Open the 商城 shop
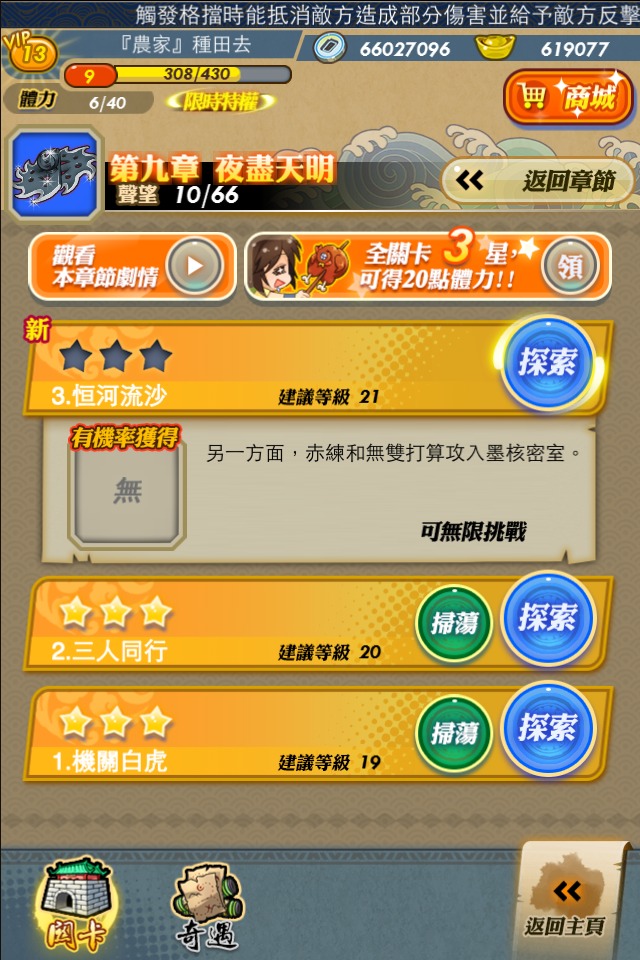 [568, 98]
